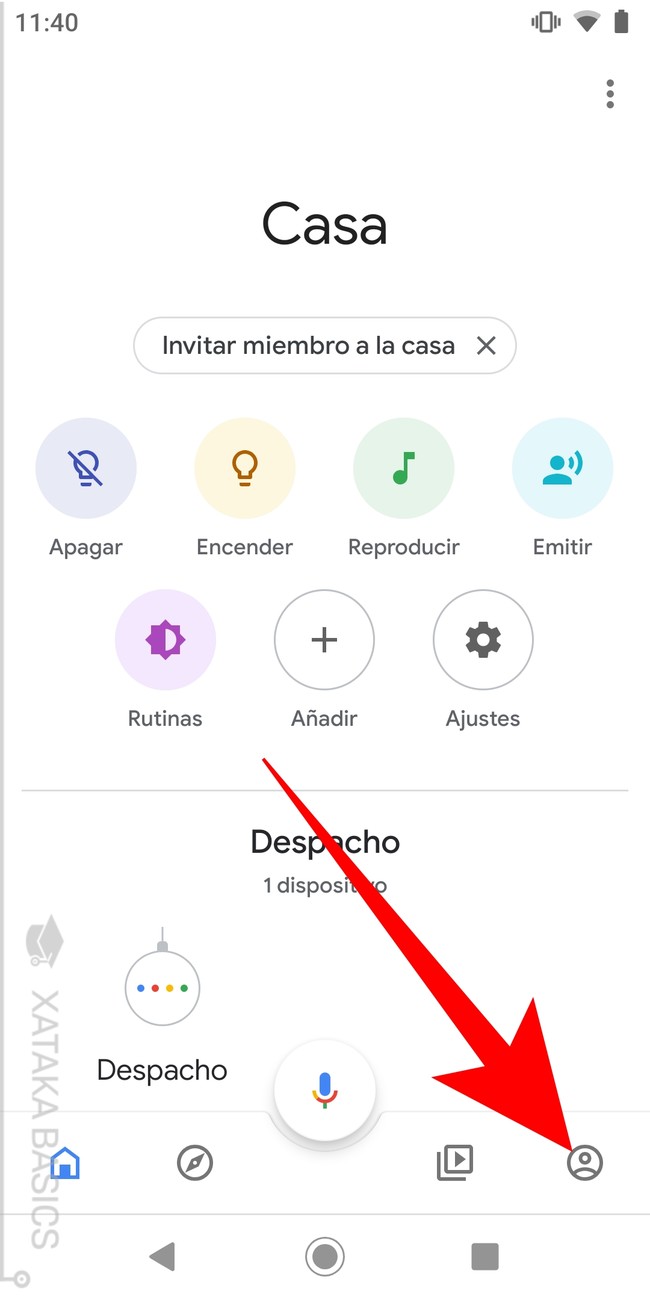Tap the Añadir plus button

[x=325, y=640]
